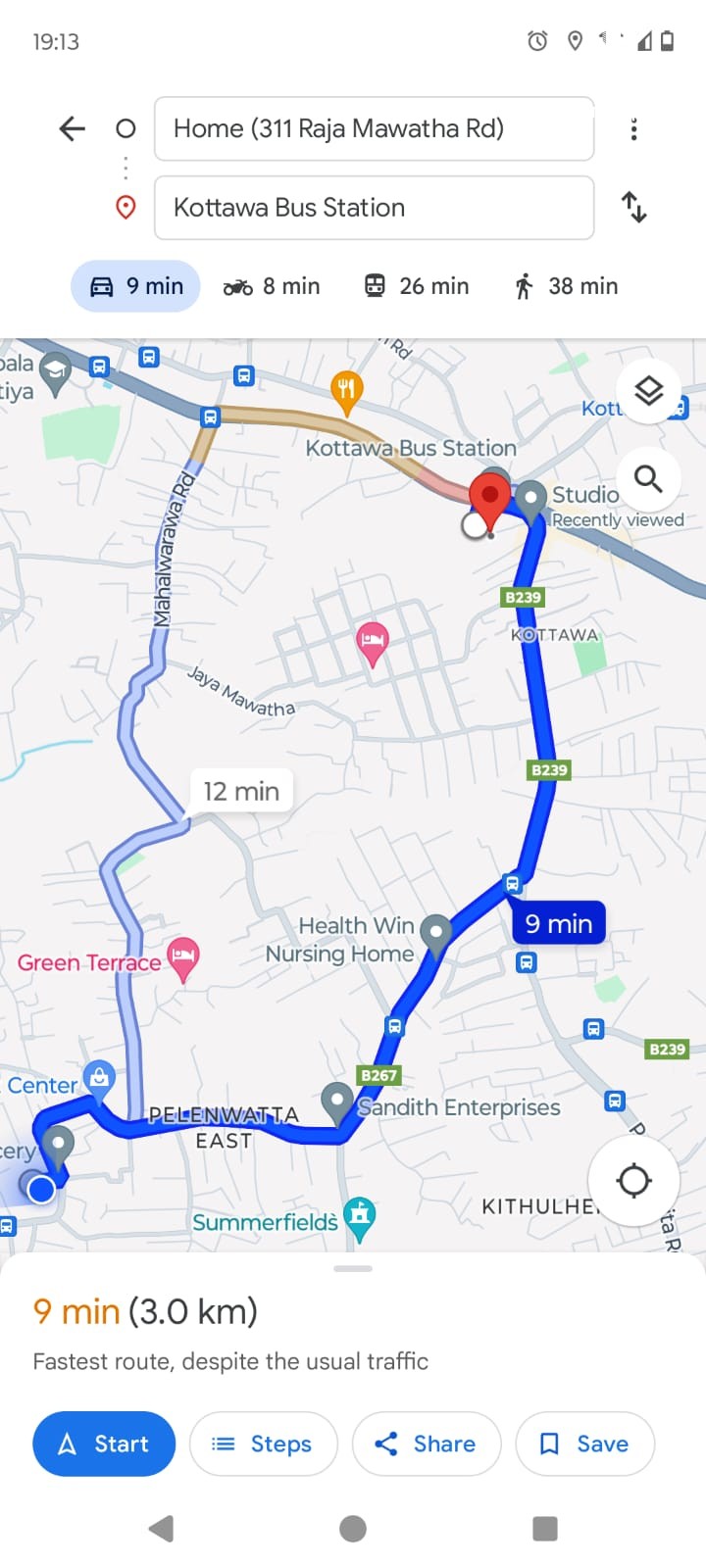Image resolution: width=706 pixels, height=1568 pixels.
Task: Edit the Kottawa Bus Station destination field
Action: (374, 208)
